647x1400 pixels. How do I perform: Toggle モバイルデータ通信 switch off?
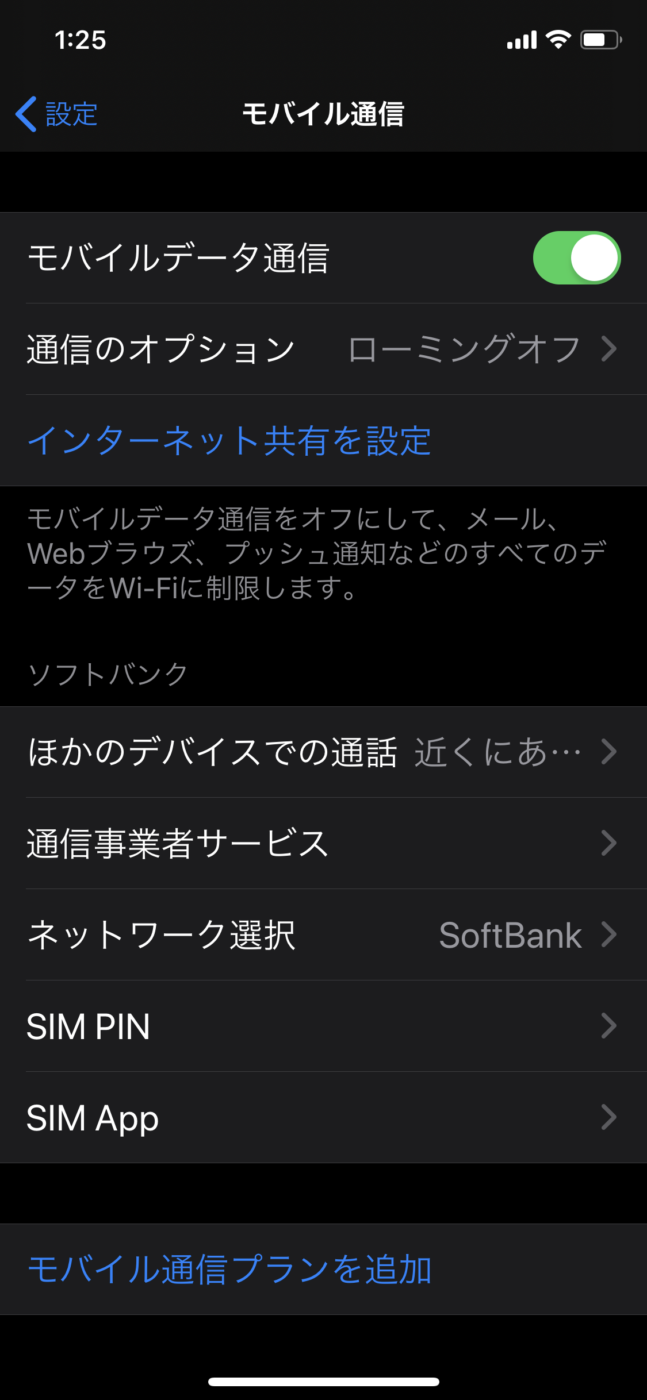[576, 258]
